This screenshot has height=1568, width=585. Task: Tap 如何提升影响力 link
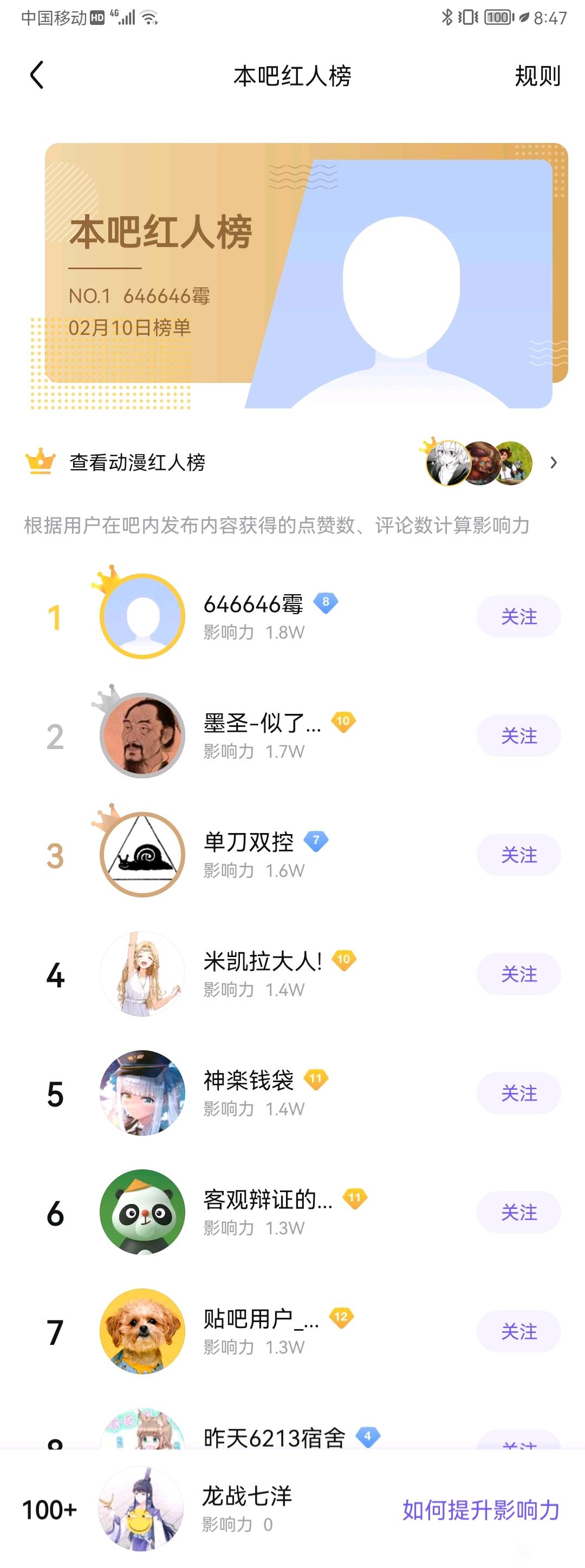coord(481,1510)
